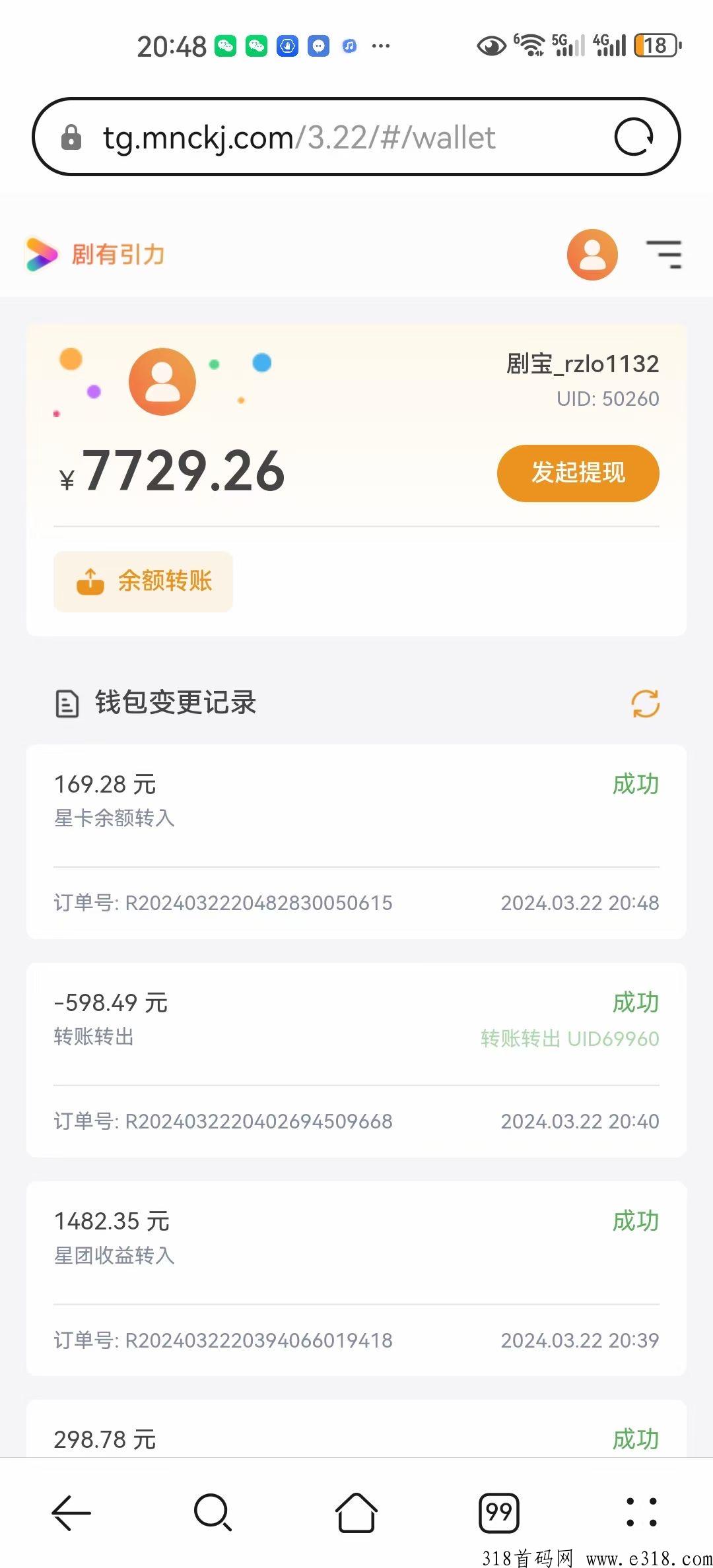This screenshot has width=713, height=1568.
Task: Open browser search
Action: tap(213, 1512)
